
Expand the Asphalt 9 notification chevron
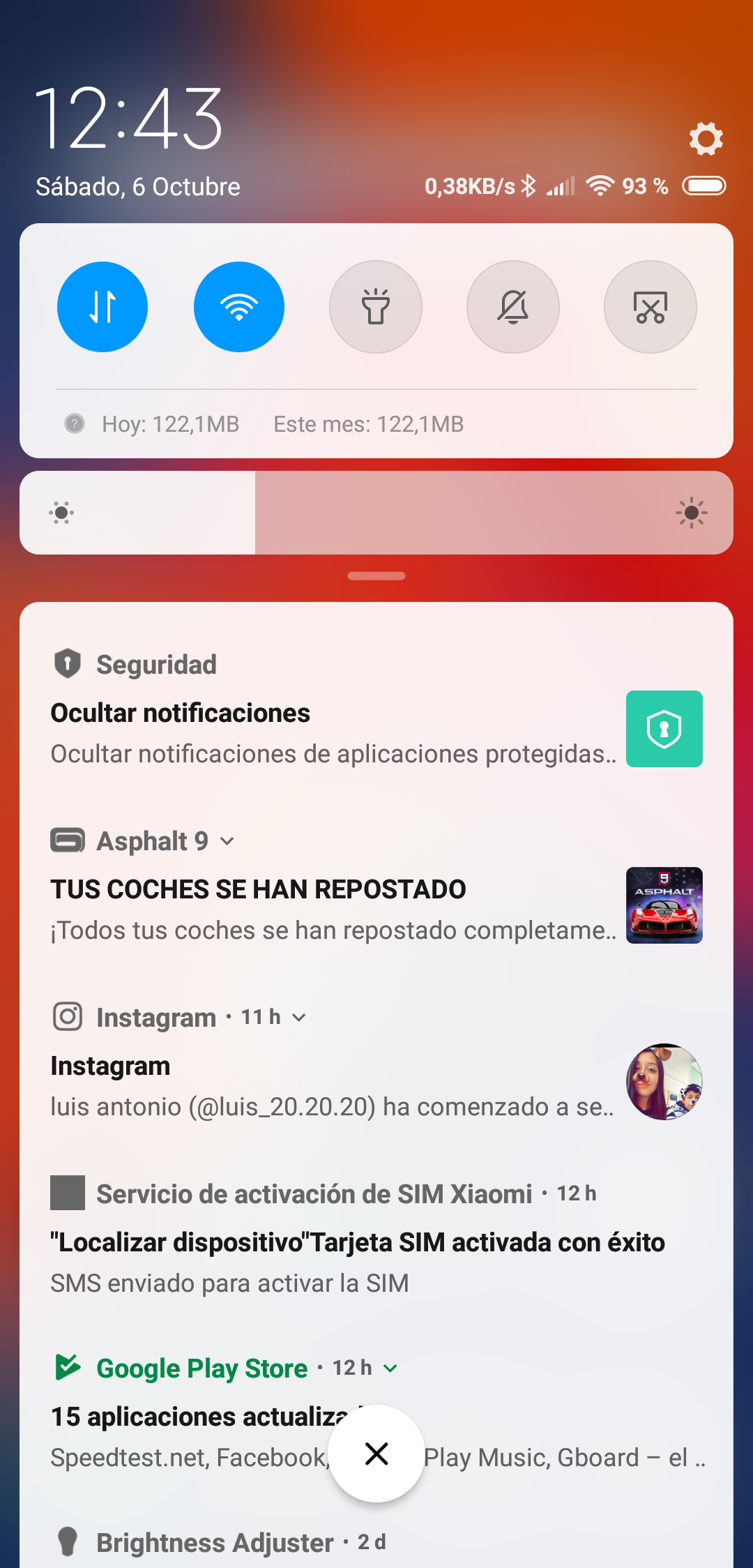(x=227, y=841)
